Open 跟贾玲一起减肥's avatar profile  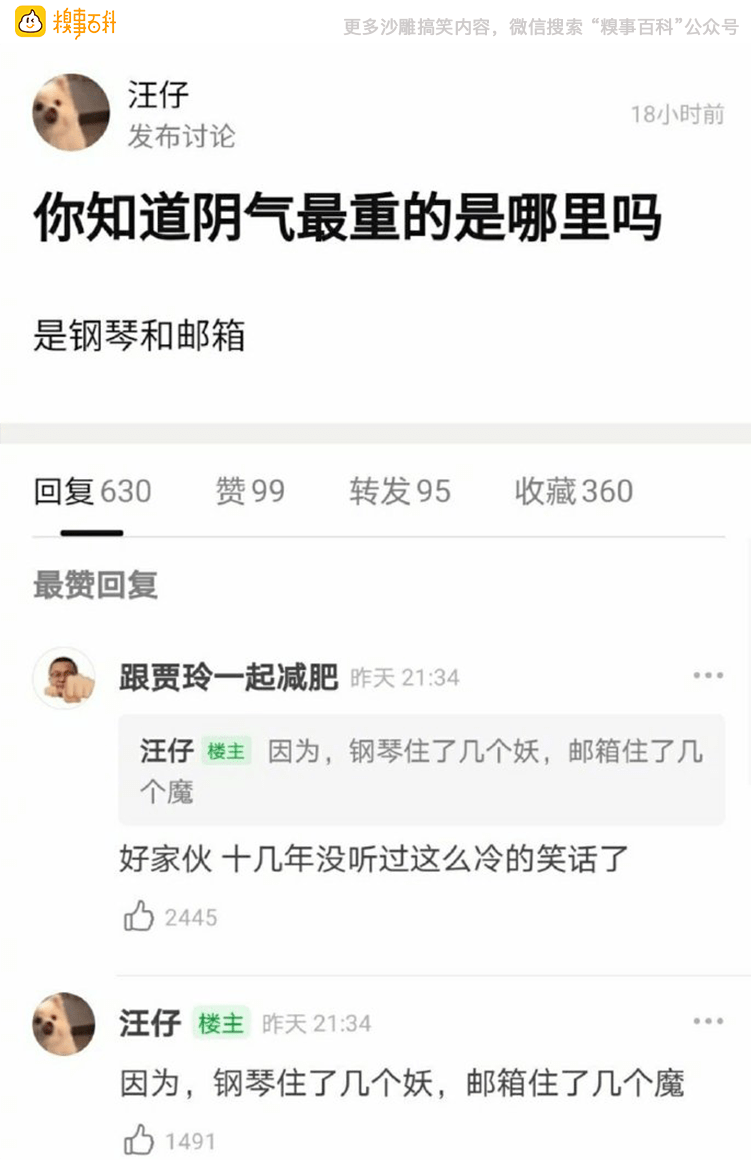tap(64, 679)
